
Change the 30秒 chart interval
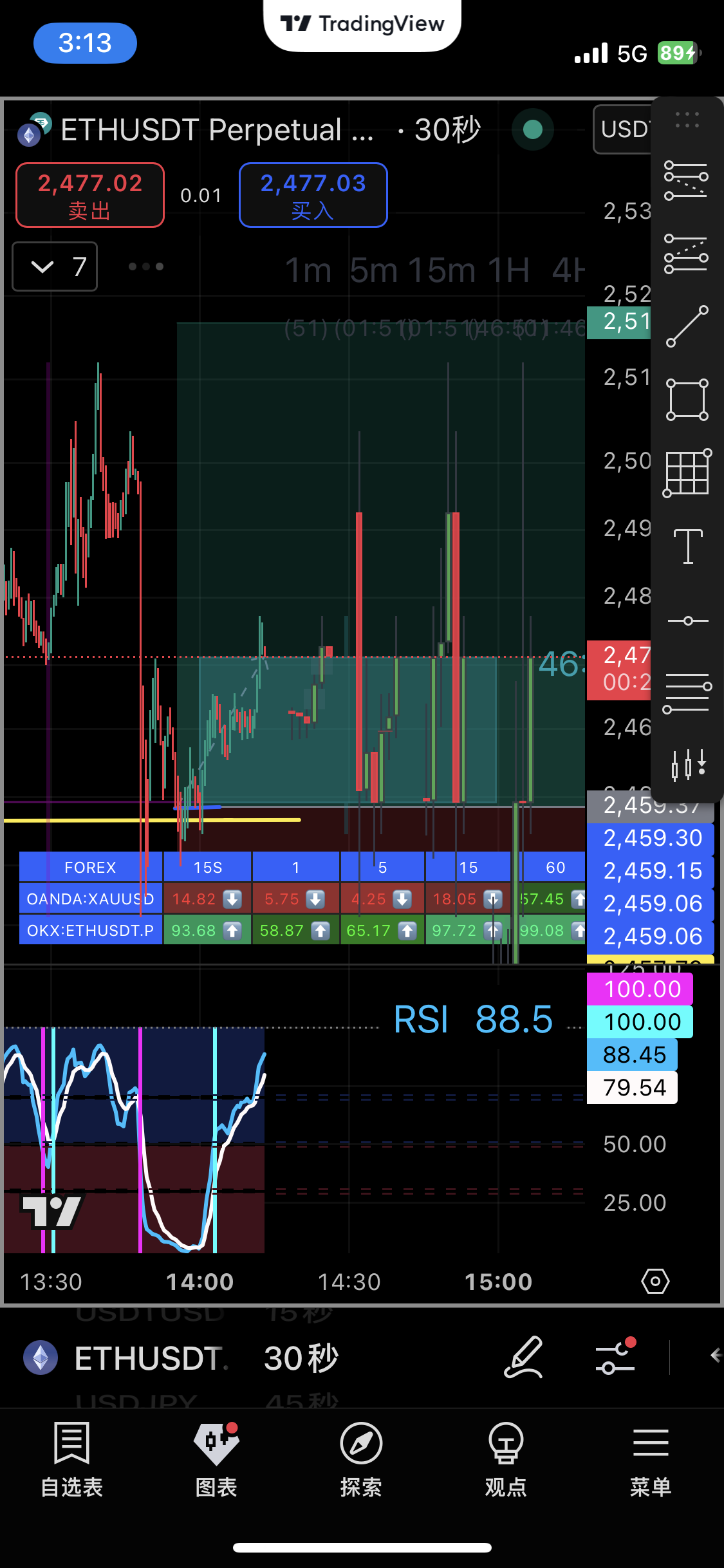[x=447, y=130]
